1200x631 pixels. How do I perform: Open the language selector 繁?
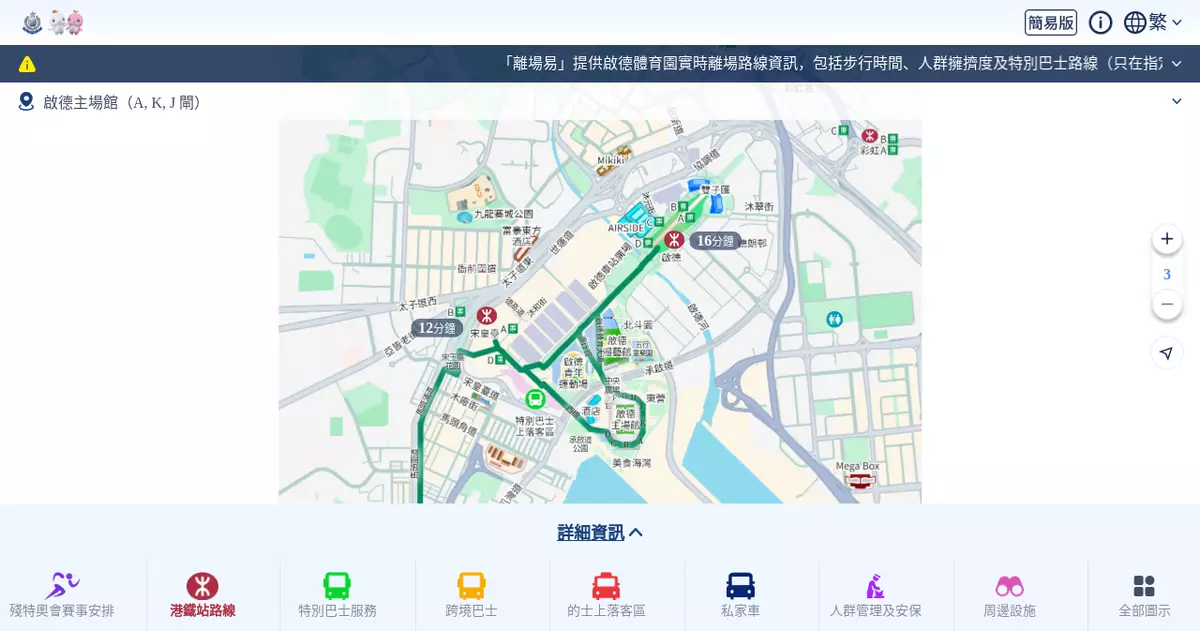tap(1153, 22)
